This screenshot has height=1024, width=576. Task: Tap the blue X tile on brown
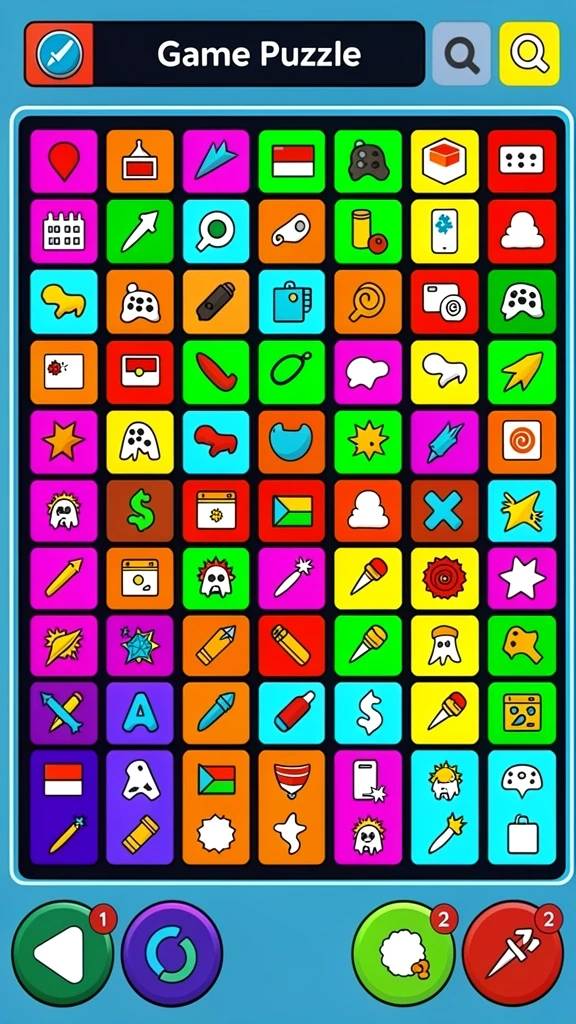tap(444, 511)
